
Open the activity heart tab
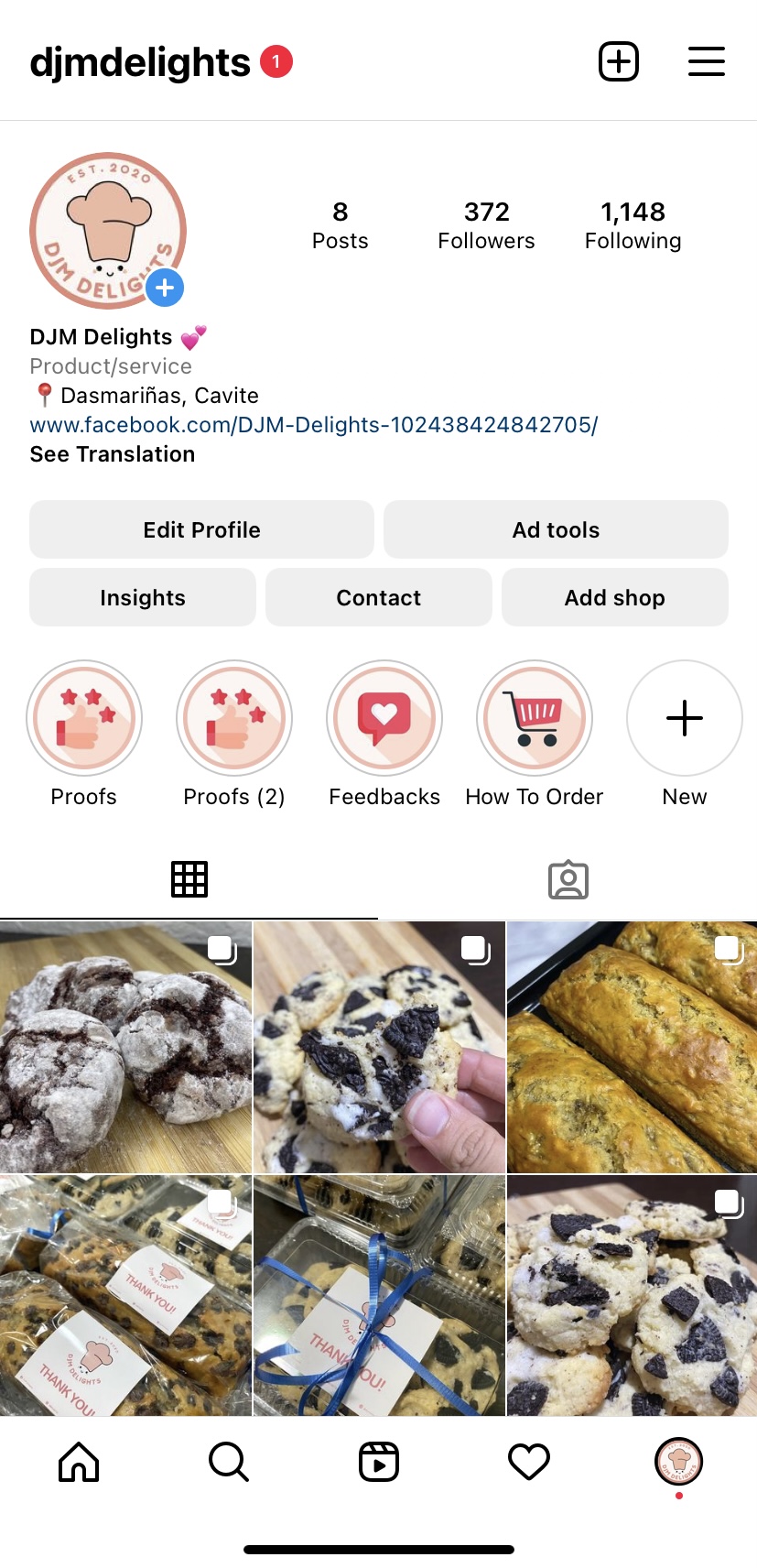pyautogui.click(x=529, y=1462)
